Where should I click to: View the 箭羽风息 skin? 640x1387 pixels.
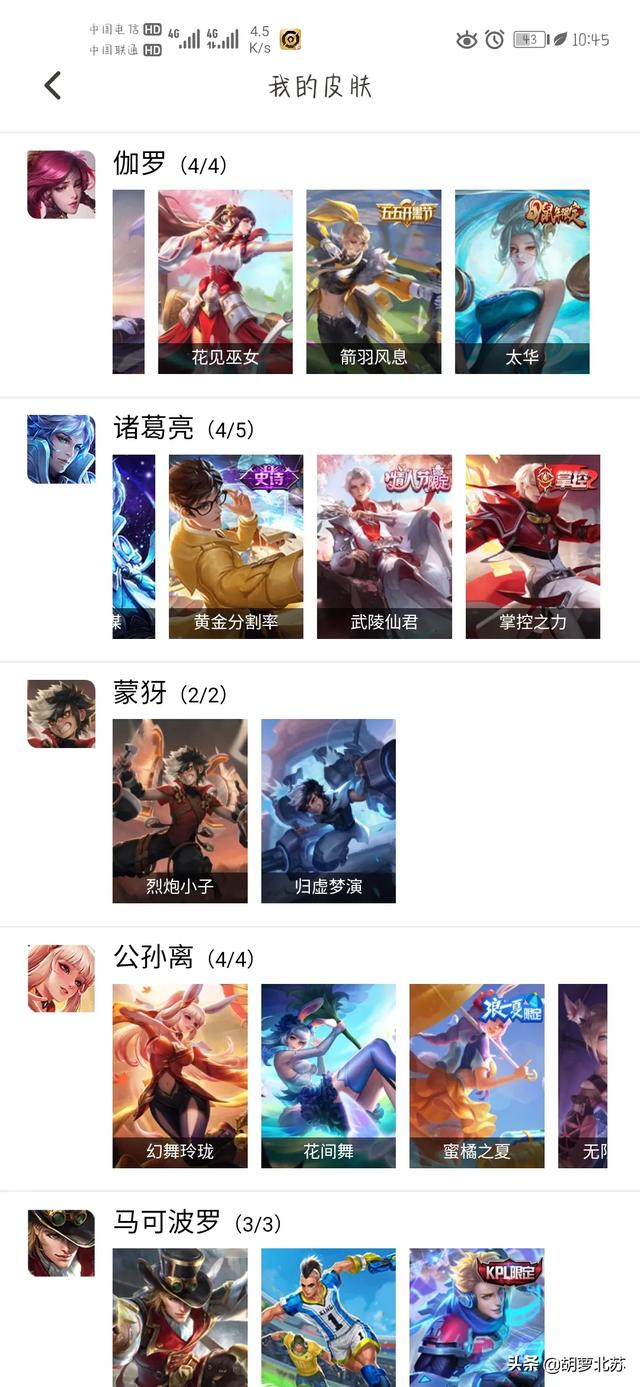click(x=373, y=282)
